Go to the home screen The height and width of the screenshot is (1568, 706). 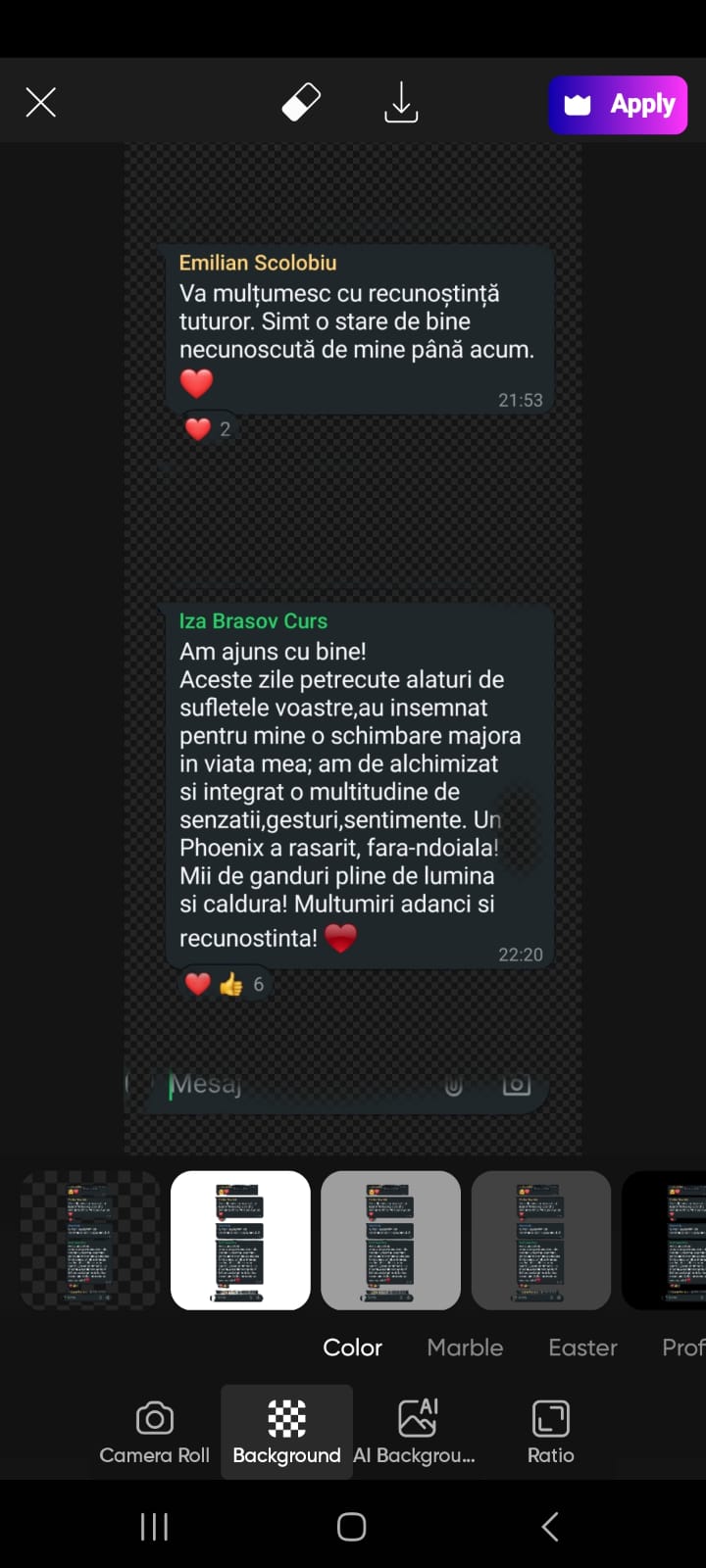click(351, 1526)
